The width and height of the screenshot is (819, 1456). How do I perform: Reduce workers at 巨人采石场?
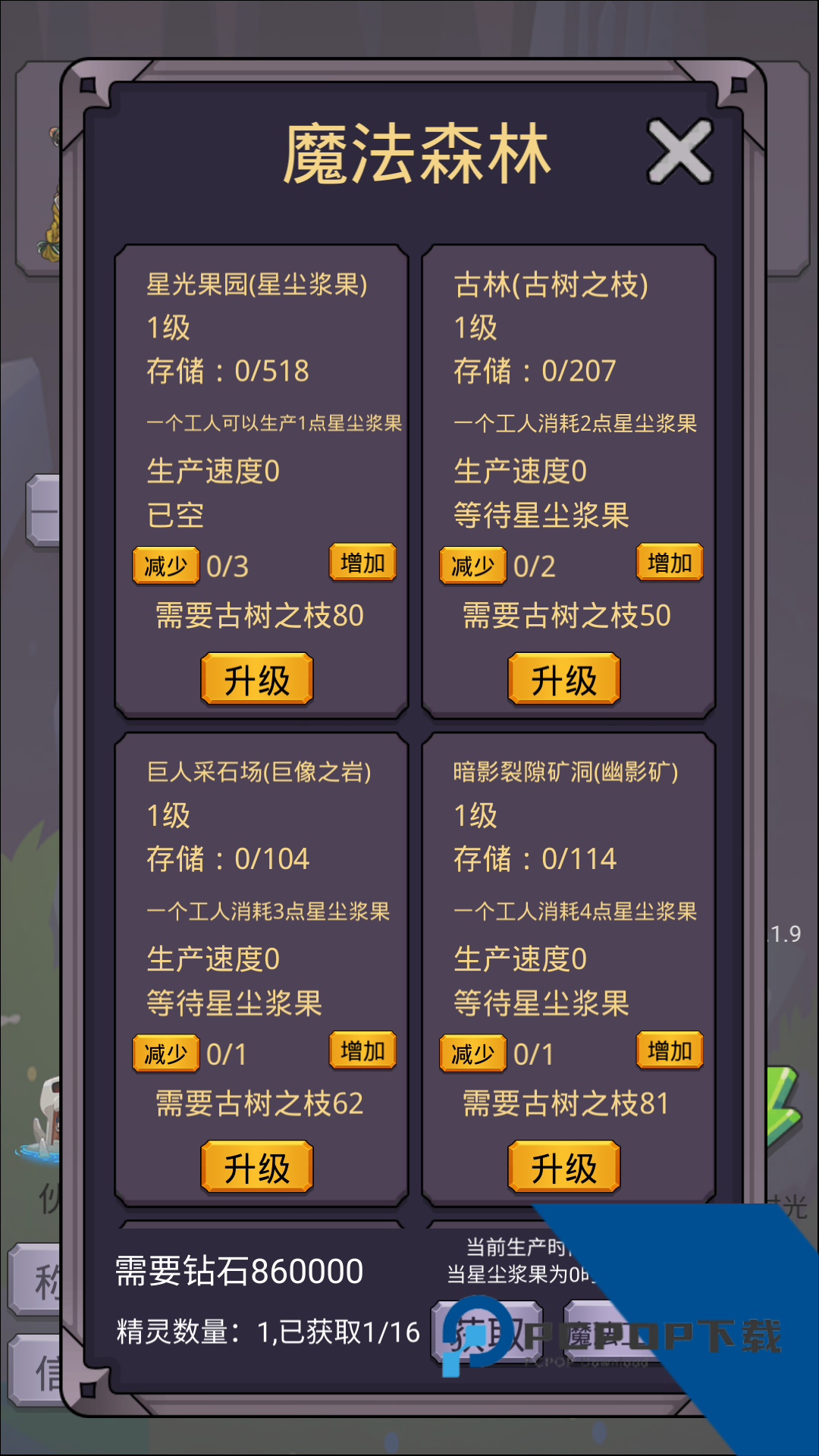tap(165, 1053)
